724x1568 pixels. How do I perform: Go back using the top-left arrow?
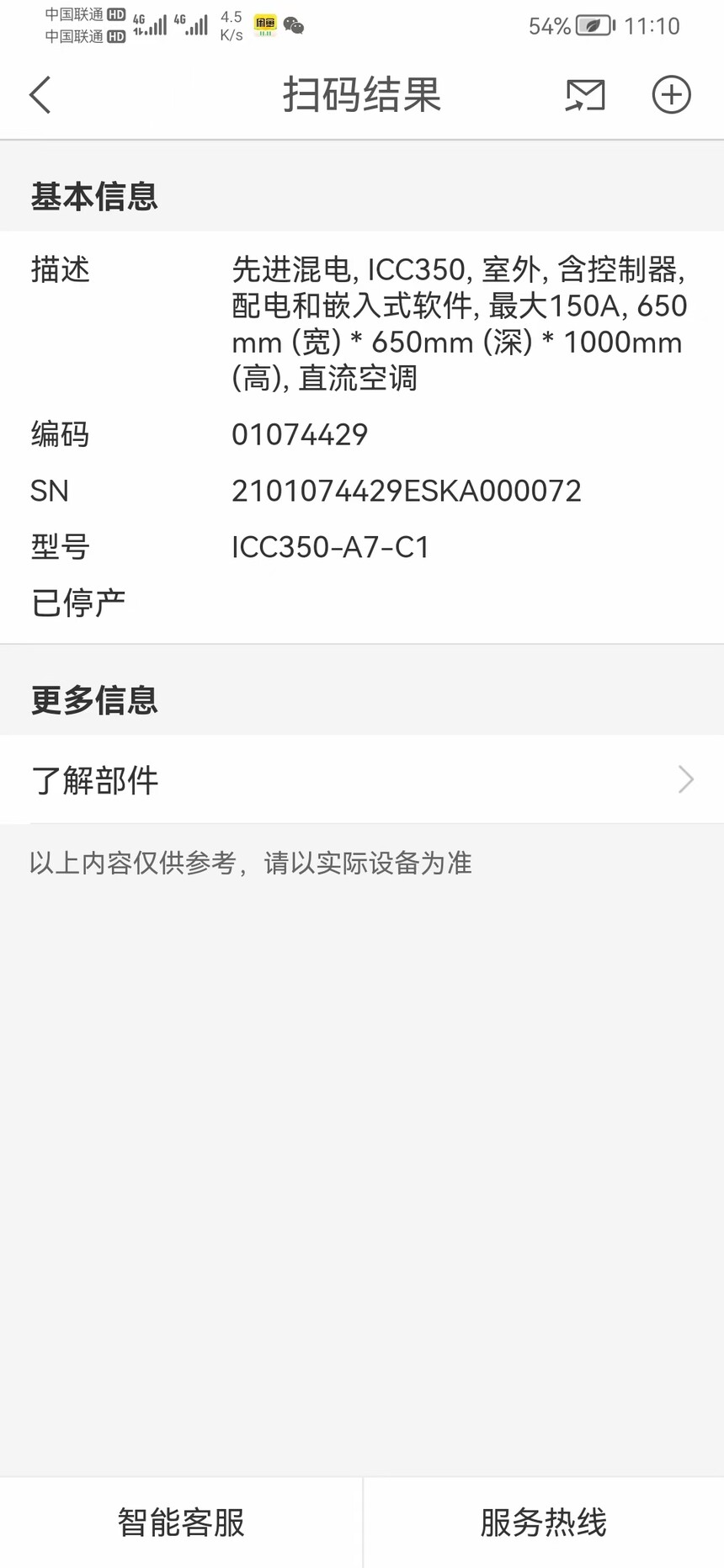coord(40,94)
